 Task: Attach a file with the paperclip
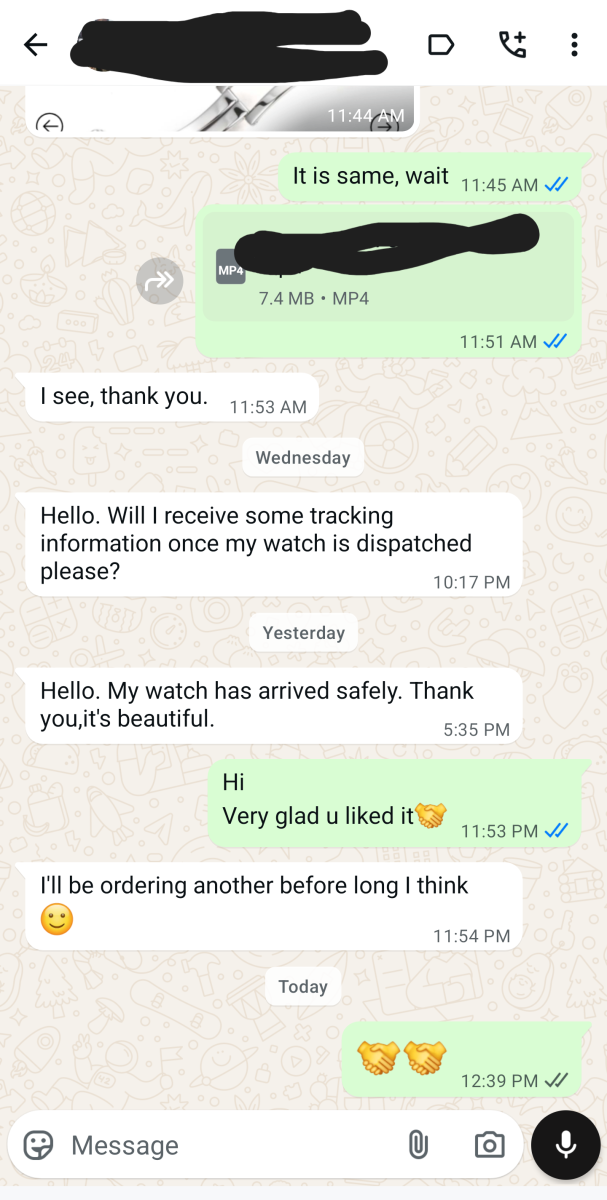[418, 1145]
